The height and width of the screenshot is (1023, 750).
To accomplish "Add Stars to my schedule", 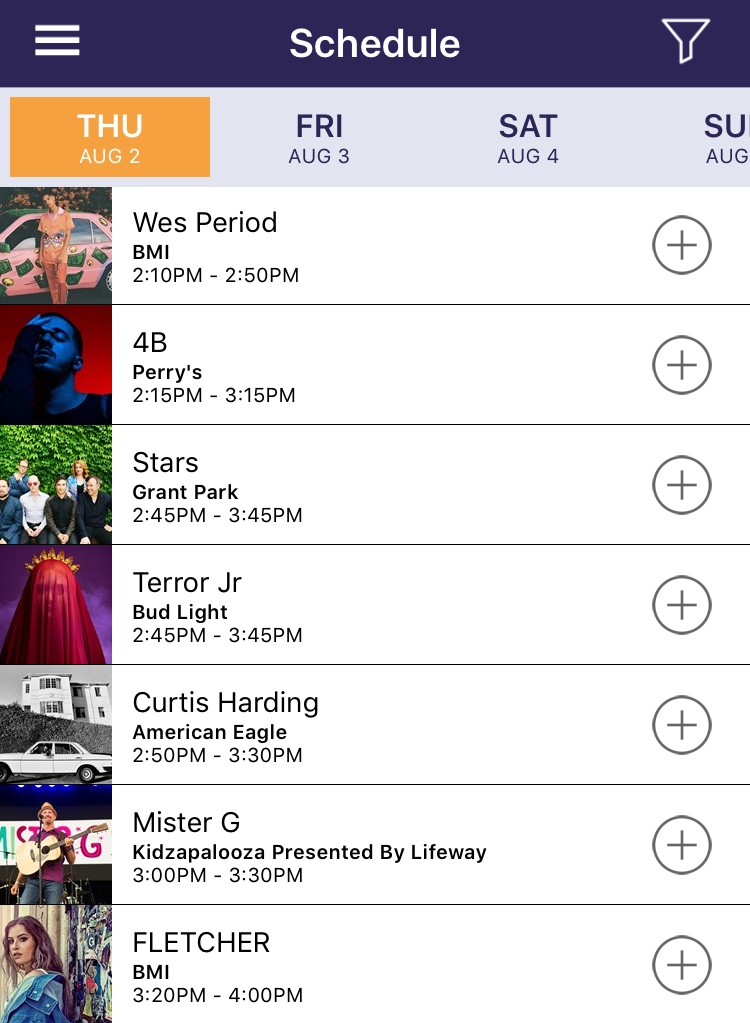I will pos(682,485).
